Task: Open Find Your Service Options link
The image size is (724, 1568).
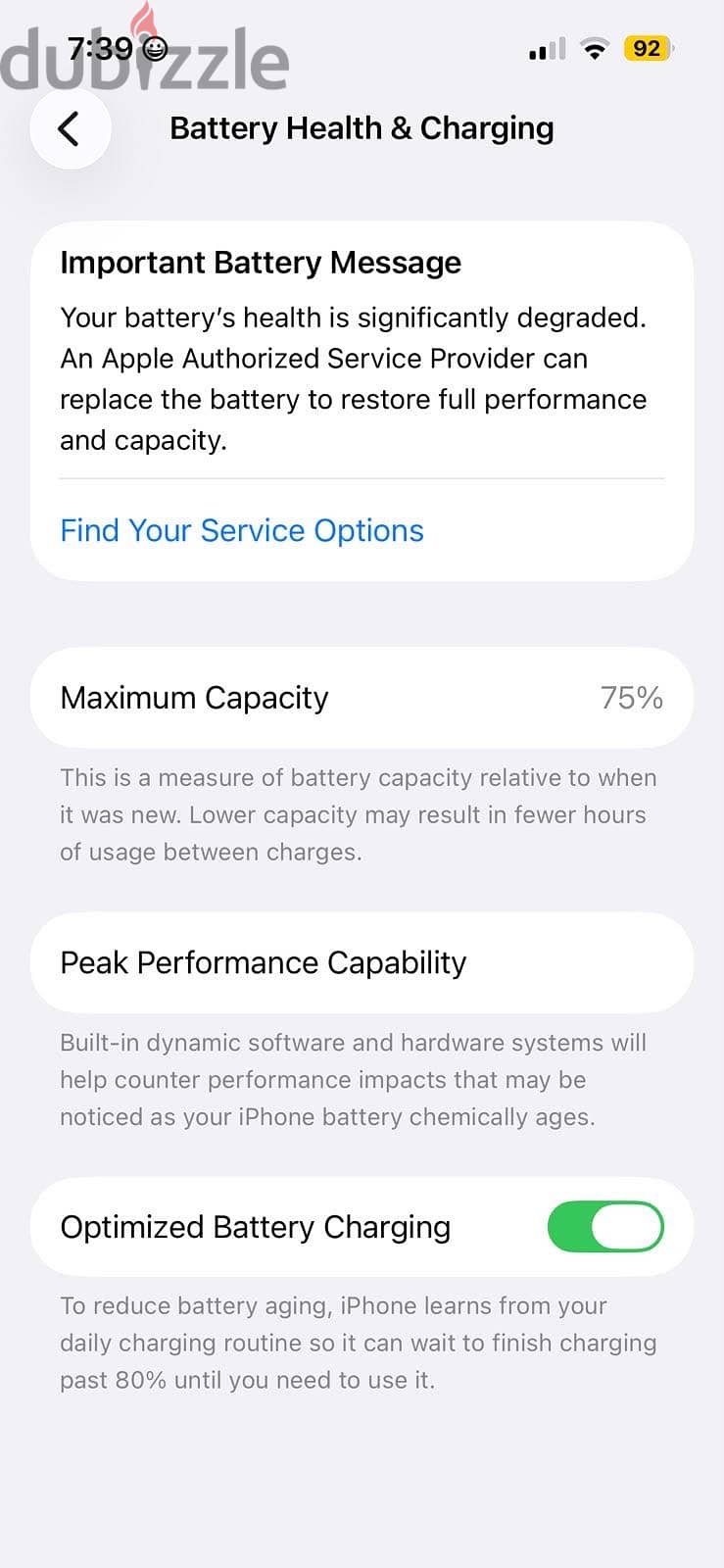Action: point(242,530)
